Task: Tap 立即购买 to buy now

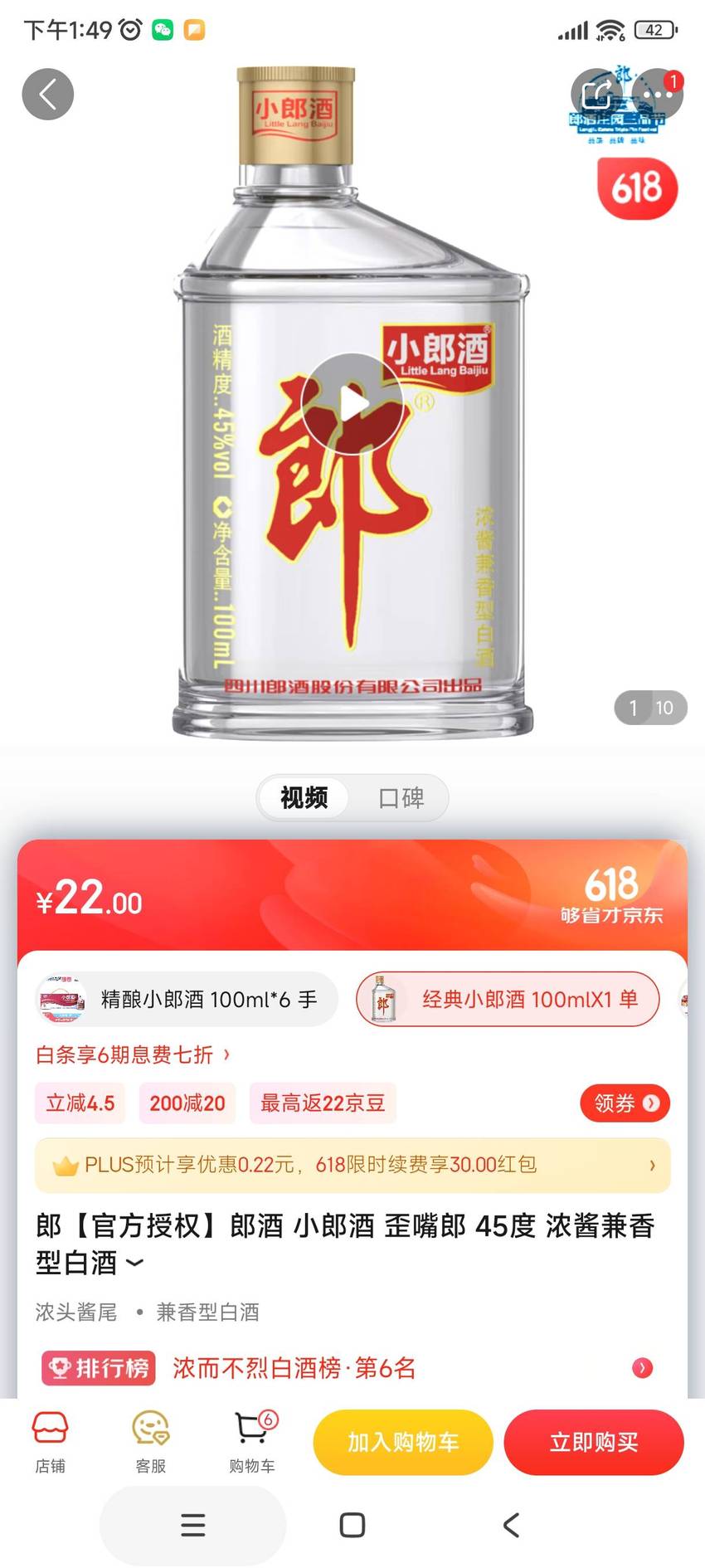Action: click(594, 1442)
